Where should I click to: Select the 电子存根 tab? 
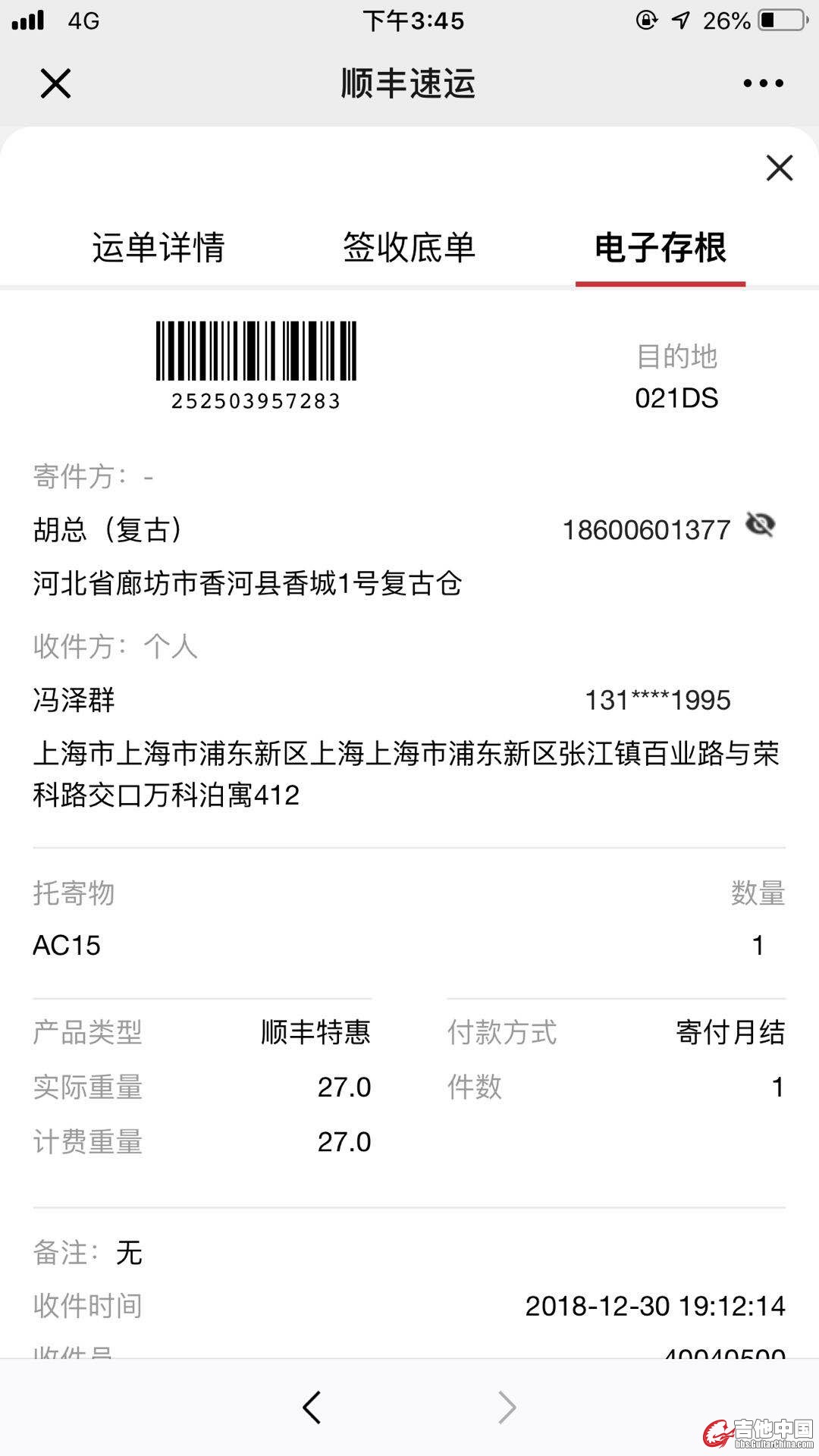point(661,248)
